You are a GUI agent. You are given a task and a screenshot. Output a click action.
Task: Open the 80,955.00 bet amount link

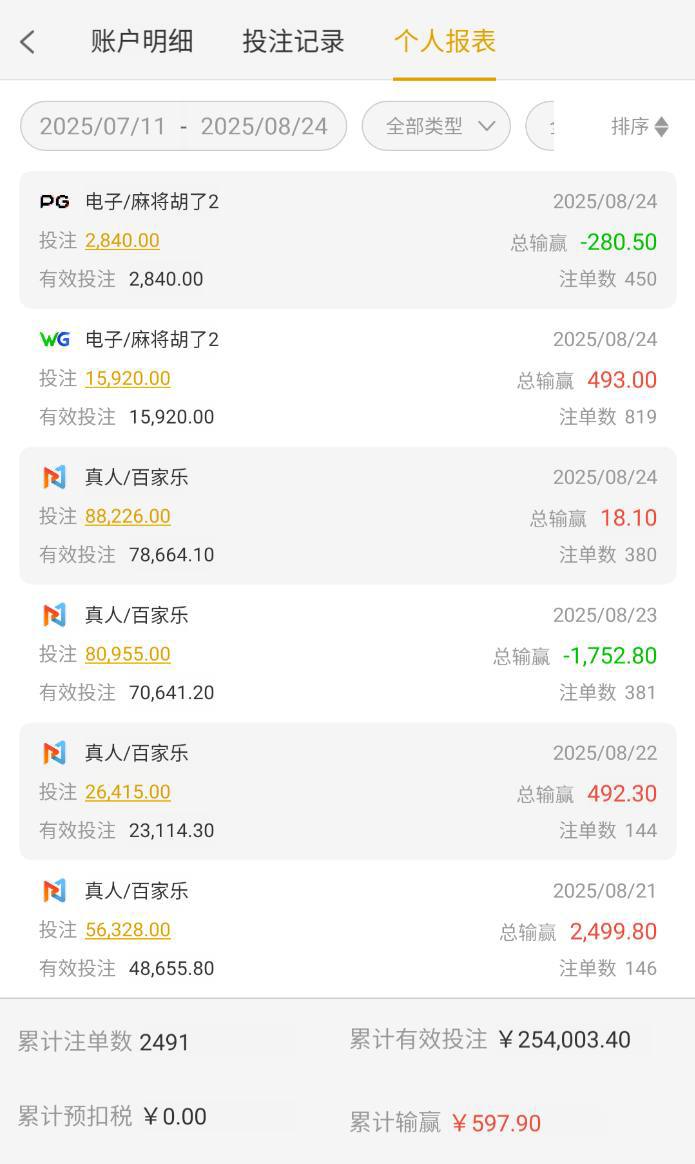pos(127,655)
